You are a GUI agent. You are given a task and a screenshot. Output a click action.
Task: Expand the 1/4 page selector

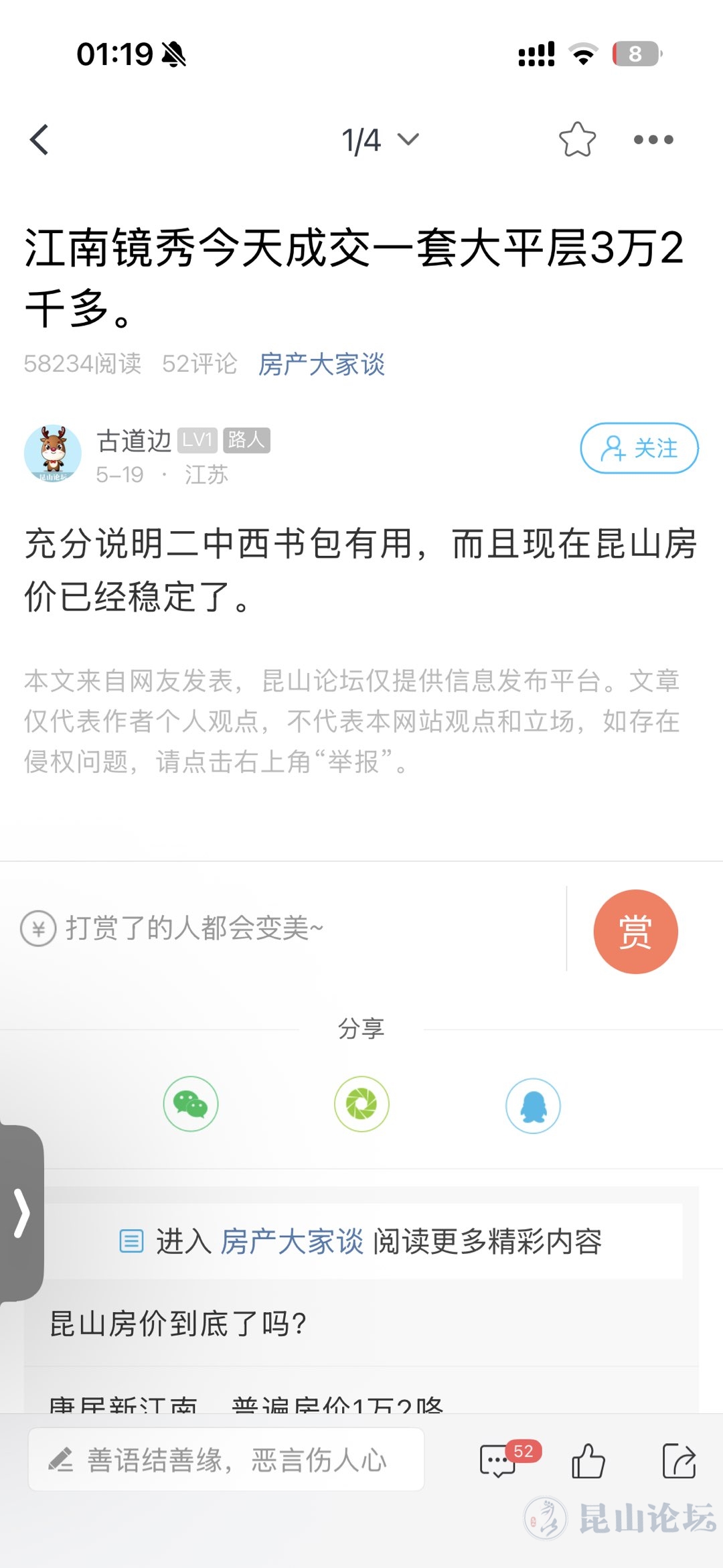[380, 140]
